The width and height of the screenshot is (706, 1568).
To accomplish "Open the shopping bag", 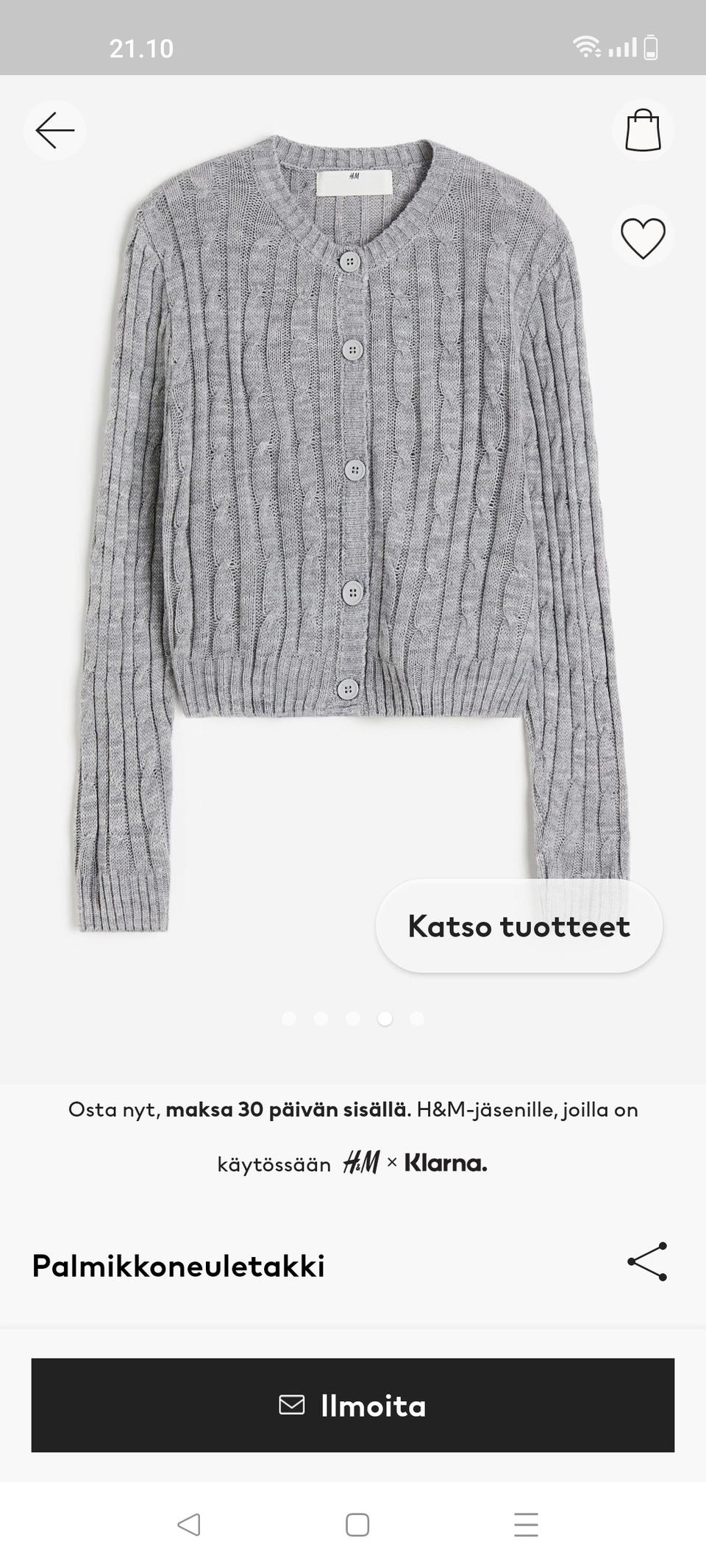I will click(642, 129).
